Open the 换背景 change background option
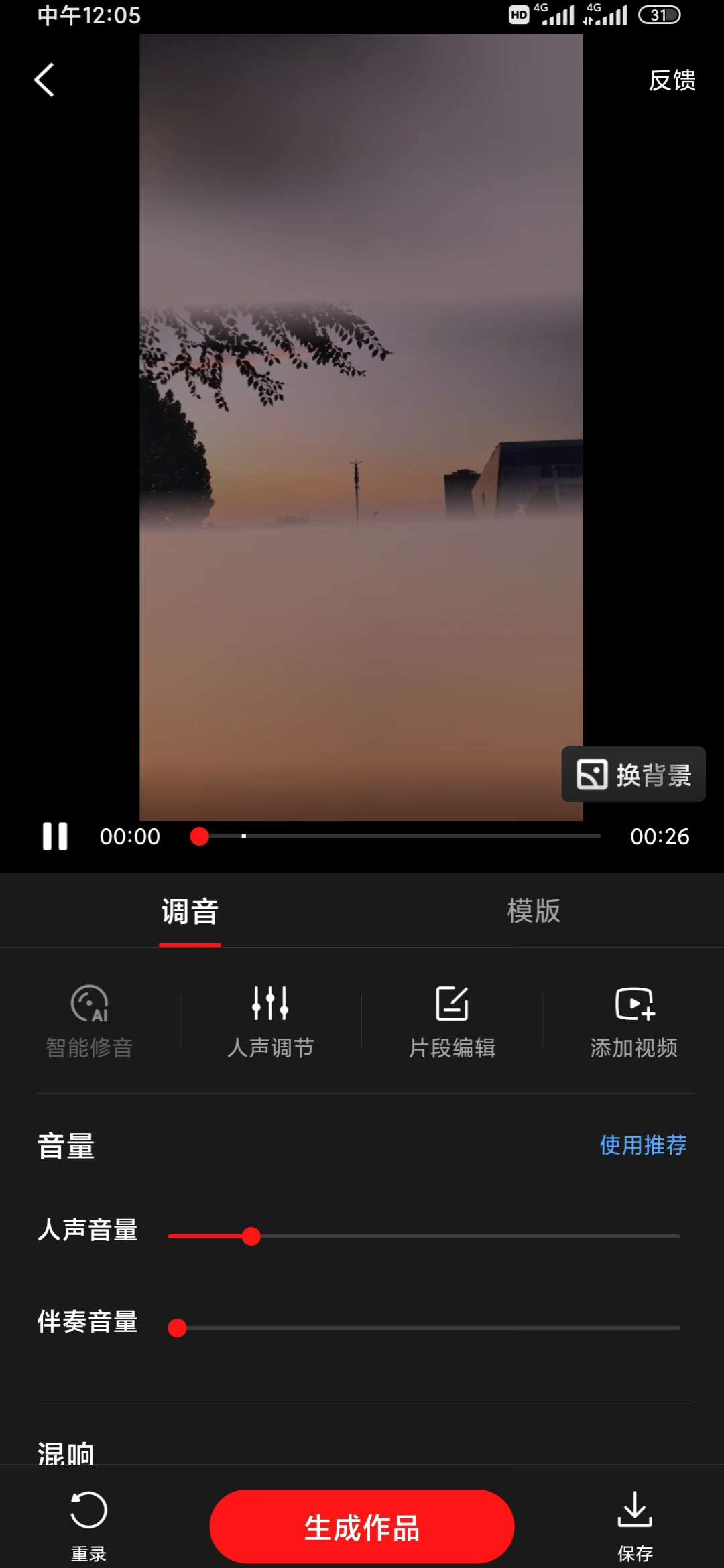Viewport: 724px width, 1568px height. pos(633,775)
